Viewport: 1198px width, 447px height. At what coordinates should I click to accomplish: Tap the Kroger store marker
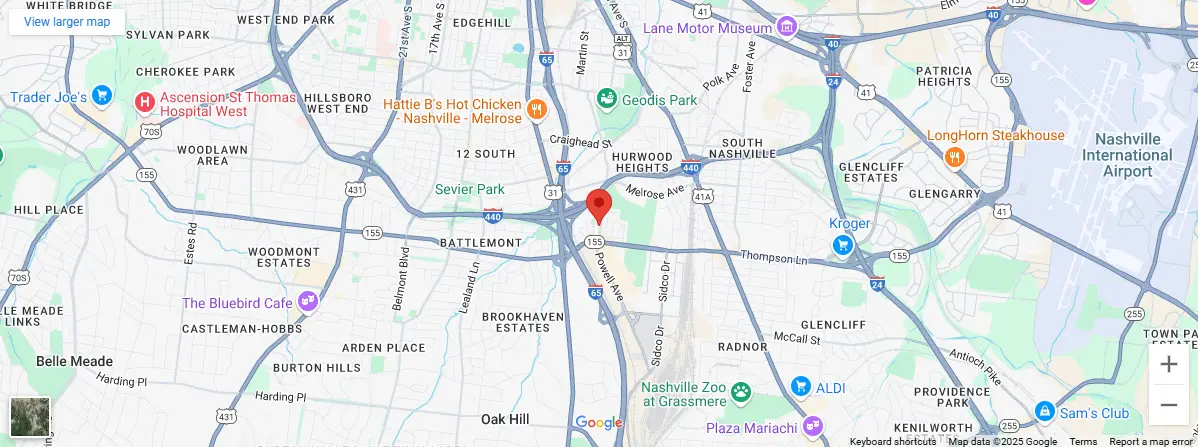point(843,244)
